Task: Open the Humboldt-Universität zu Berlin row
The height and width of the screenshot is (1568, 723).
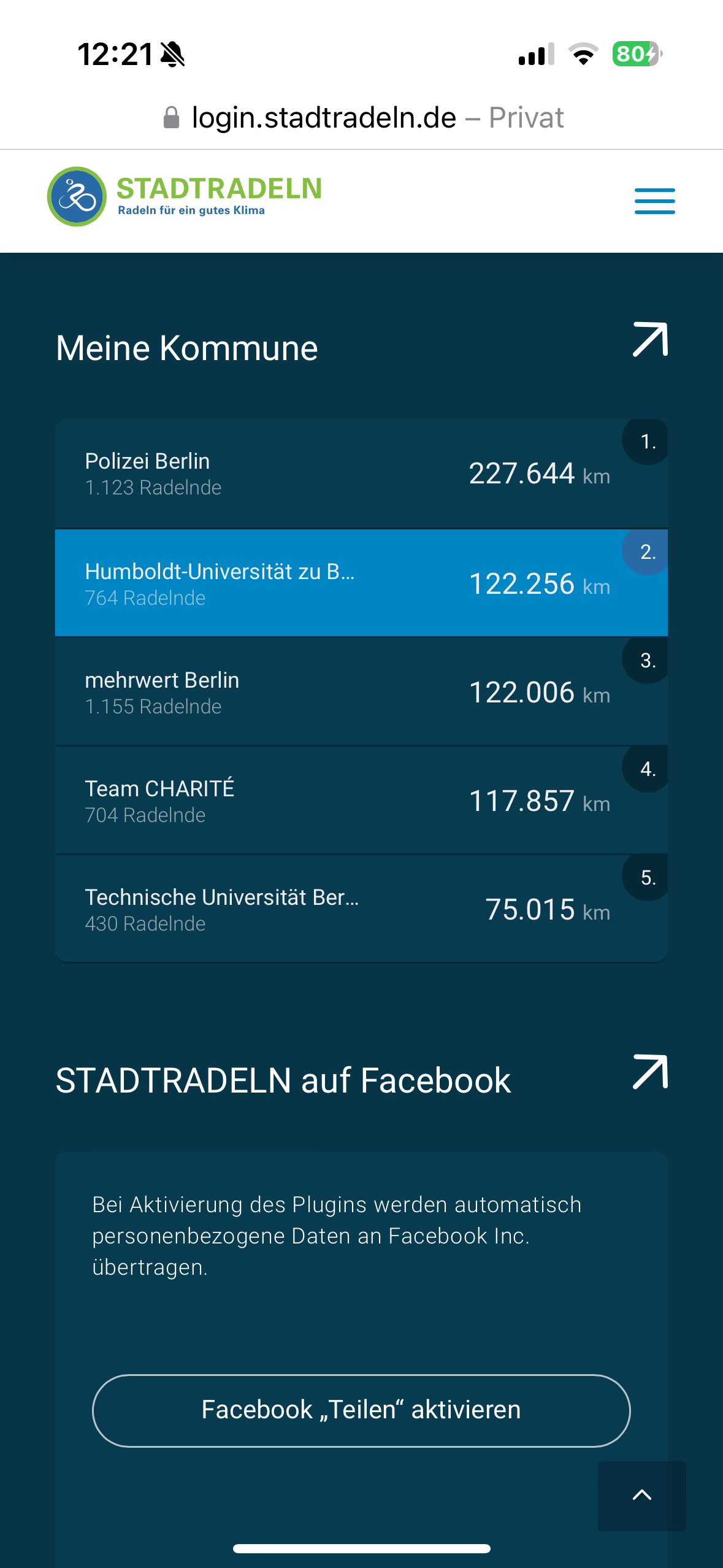Action: pos(361,583)
